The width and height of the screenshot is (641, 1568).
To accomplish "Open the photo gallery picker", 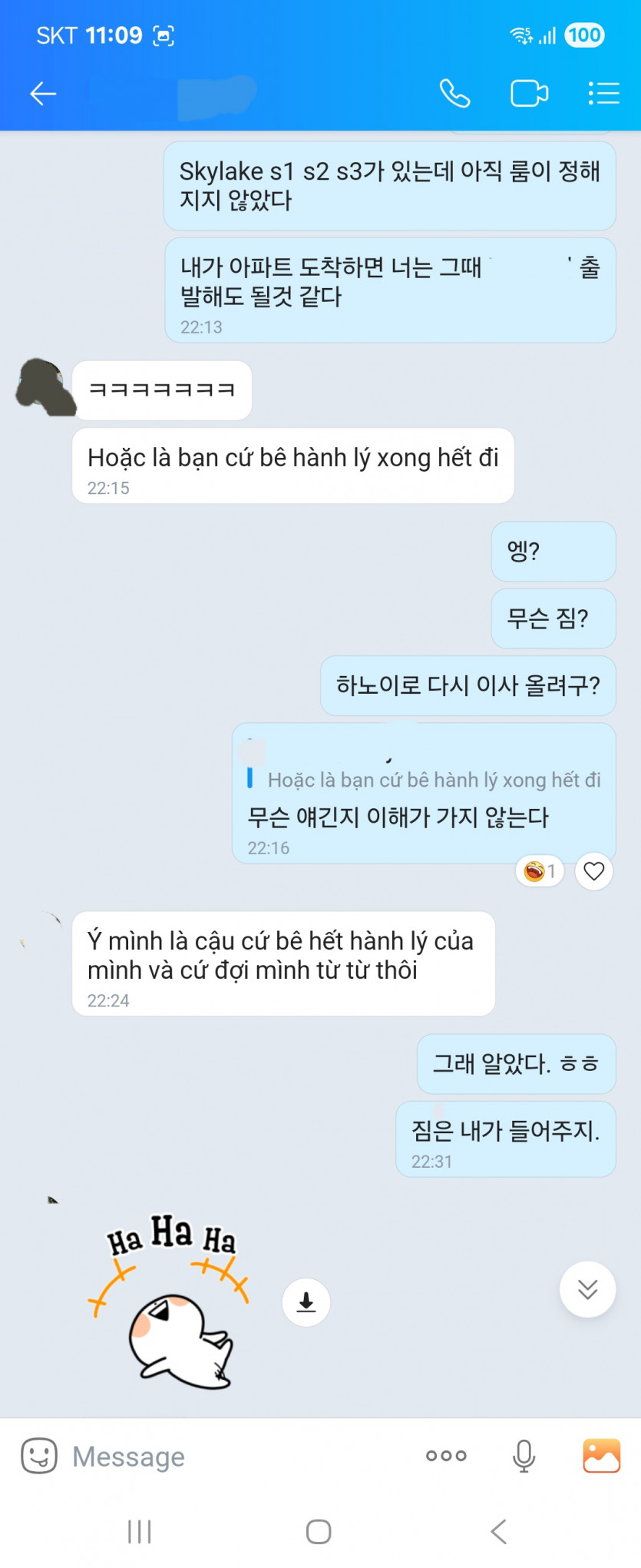I will tap(602, 1455).
